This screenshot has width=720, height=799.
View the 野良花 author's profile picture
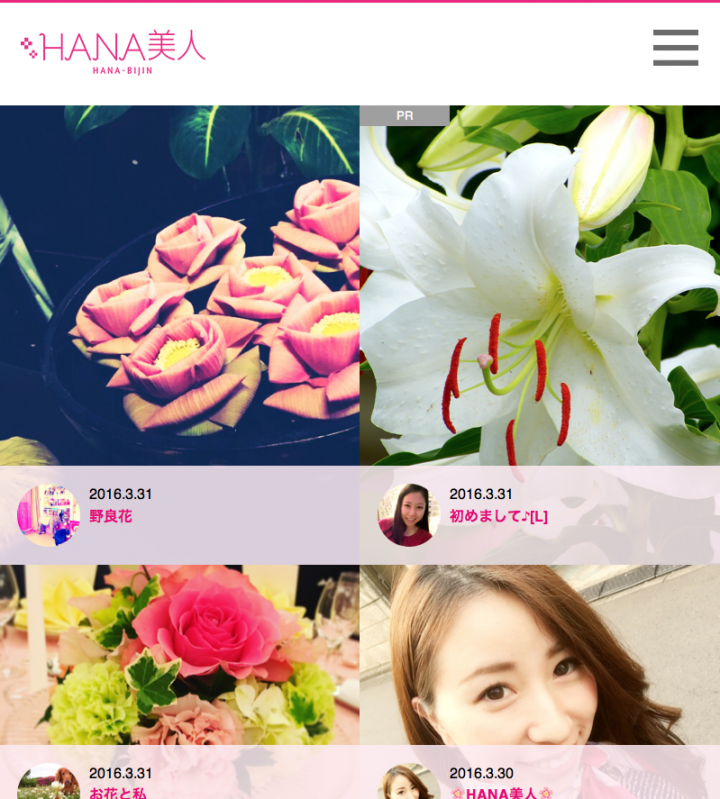click(x=48, y=515)
